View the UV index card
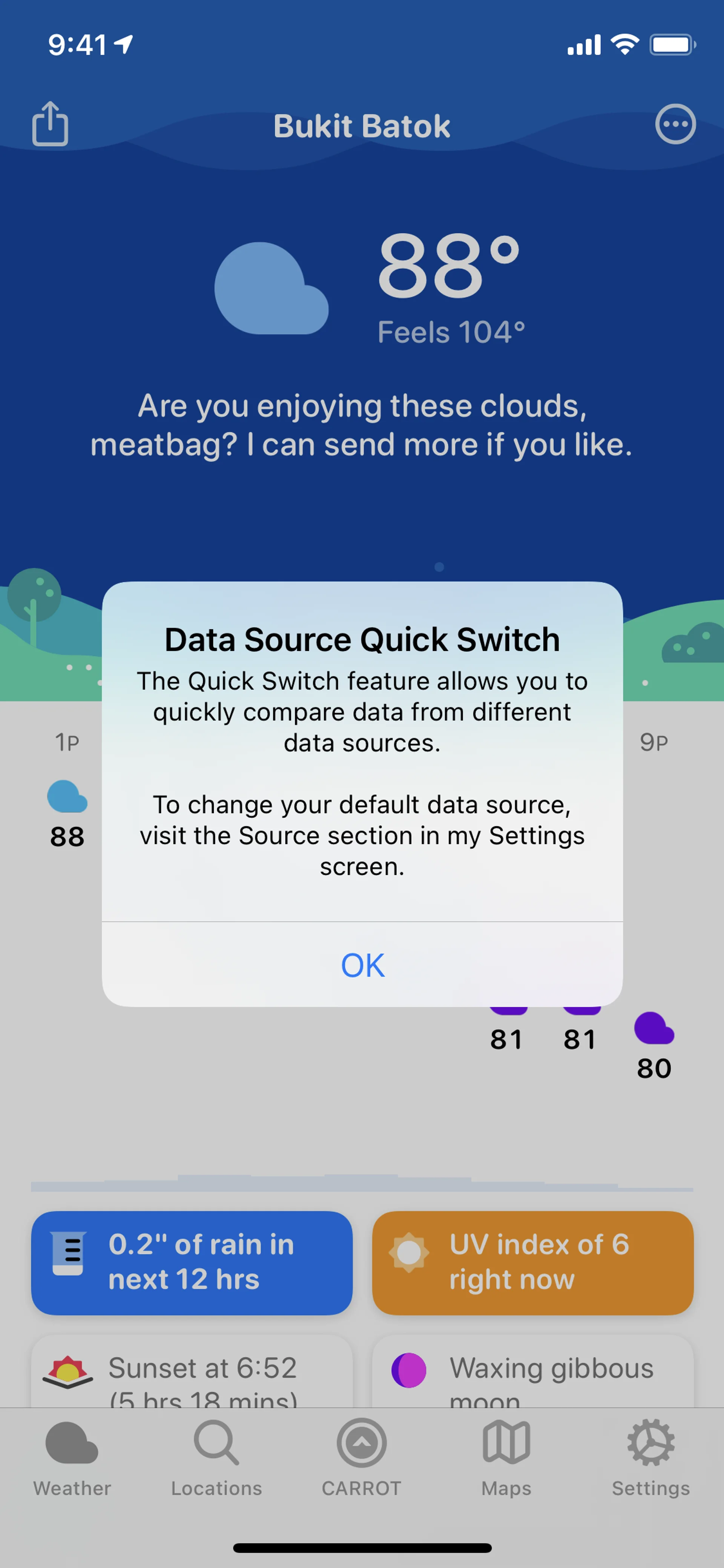Viewport: 724px width, 1568px height. 532,1262
